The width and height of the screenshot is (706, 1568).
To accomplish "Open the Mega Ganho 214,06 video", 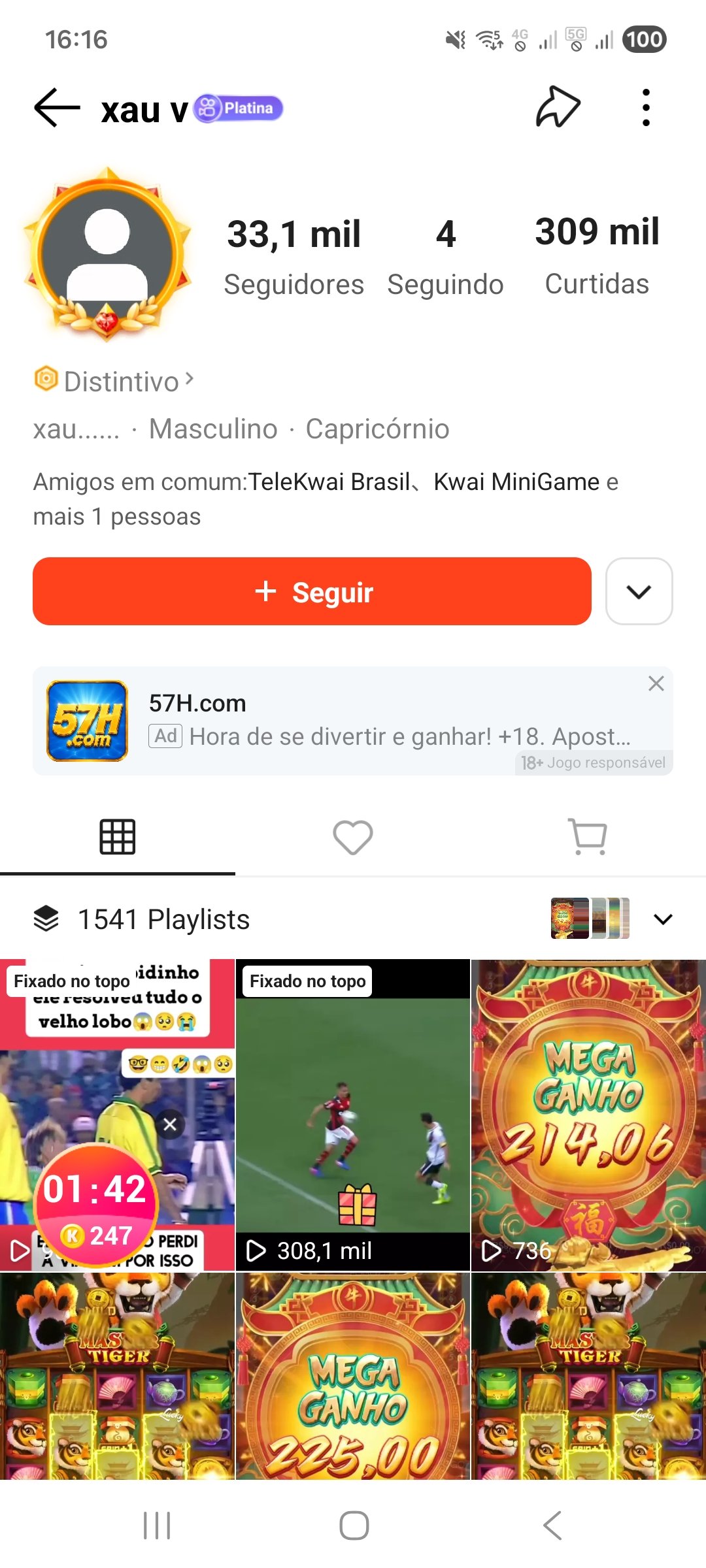I will point(588,1115).
